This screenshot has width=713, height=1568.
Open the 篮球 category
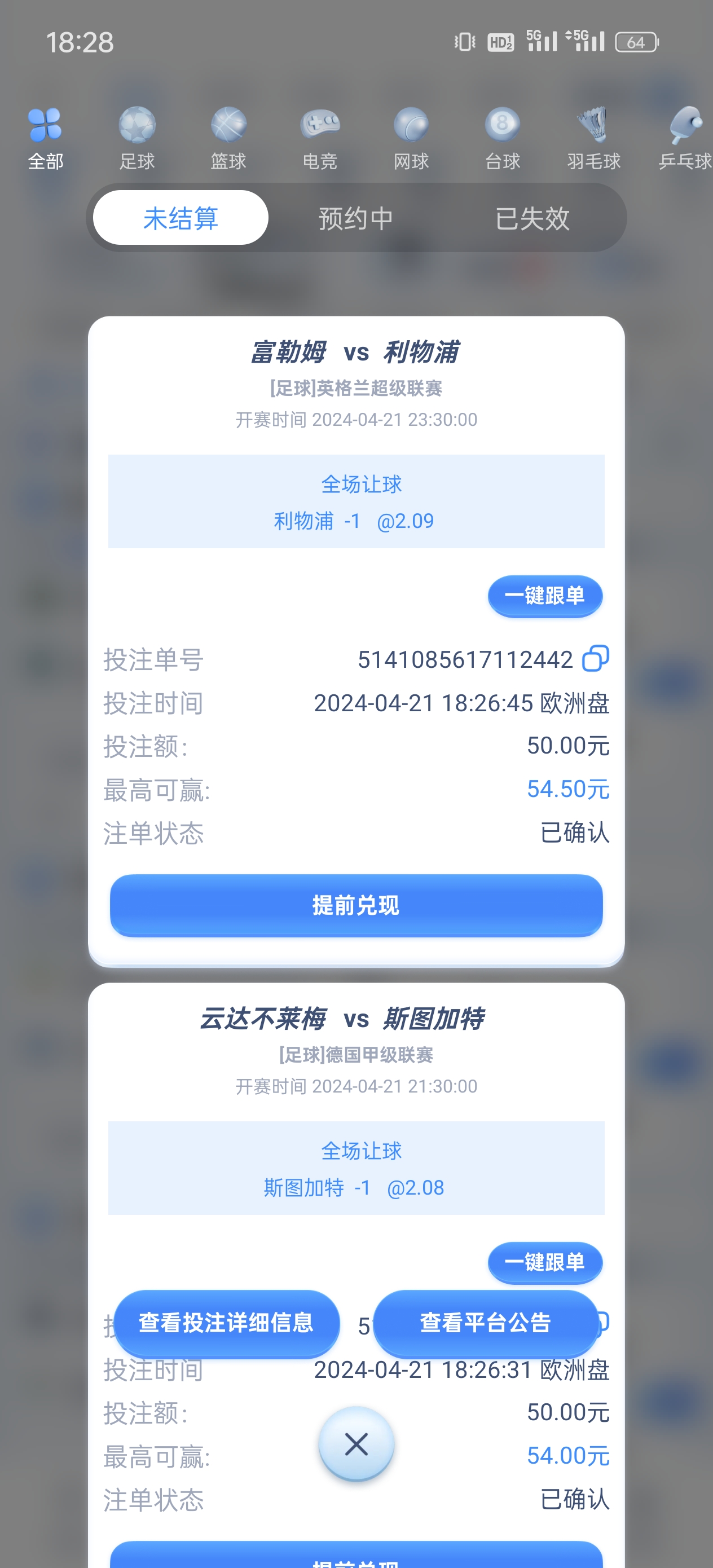pos(228,138)
